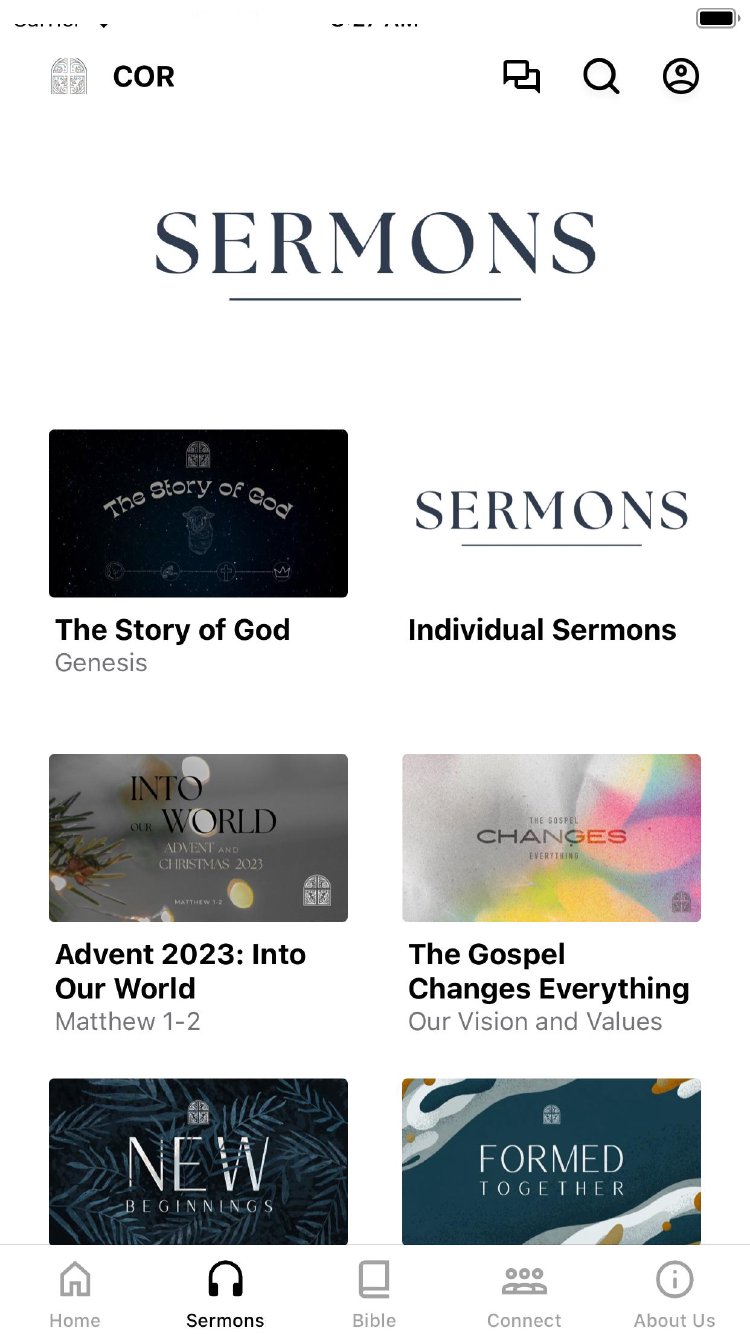
Task: Go to the Home tab
Action: tap(75, 1293)
